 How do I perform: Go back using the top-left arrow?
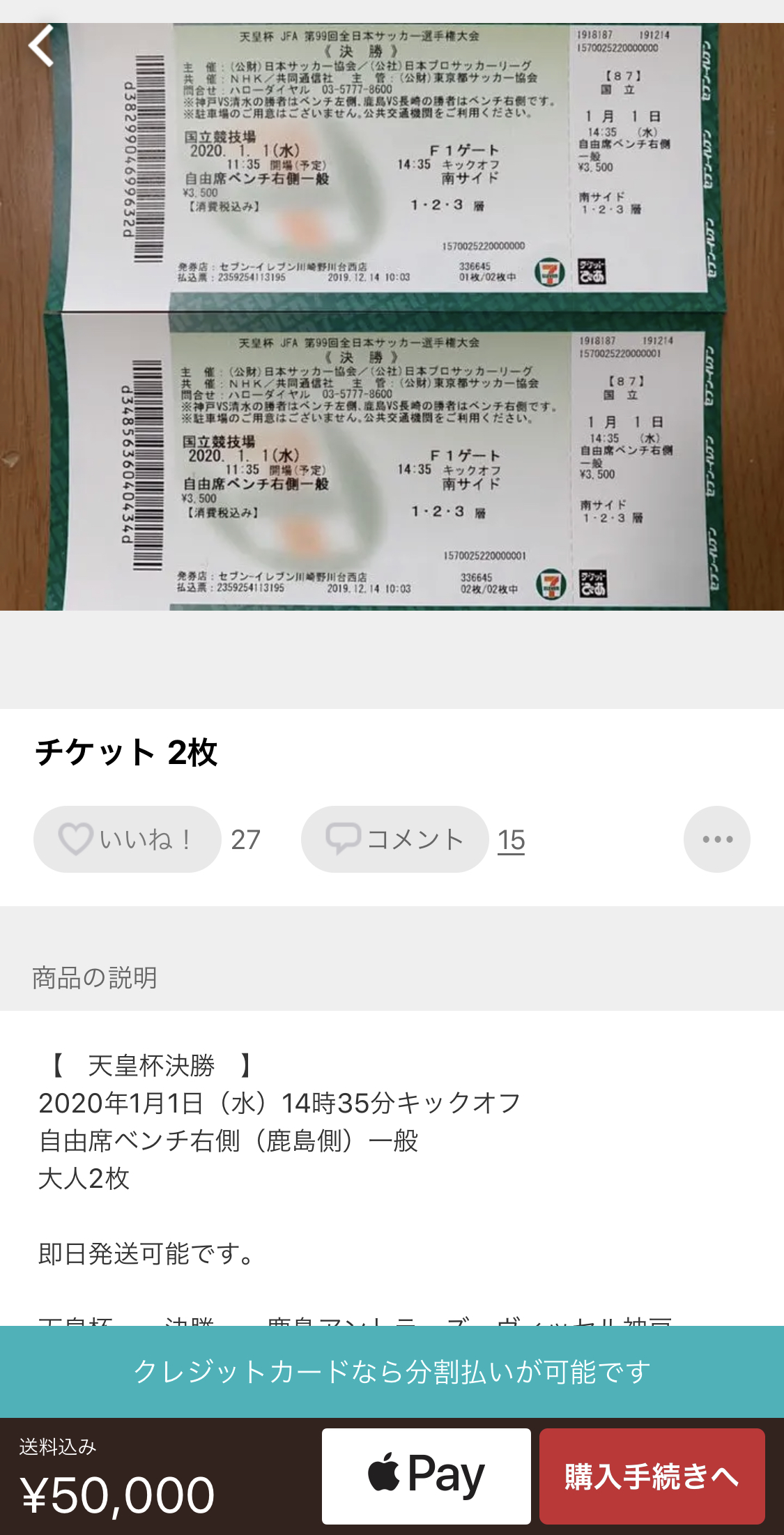[x=41, y=46]
